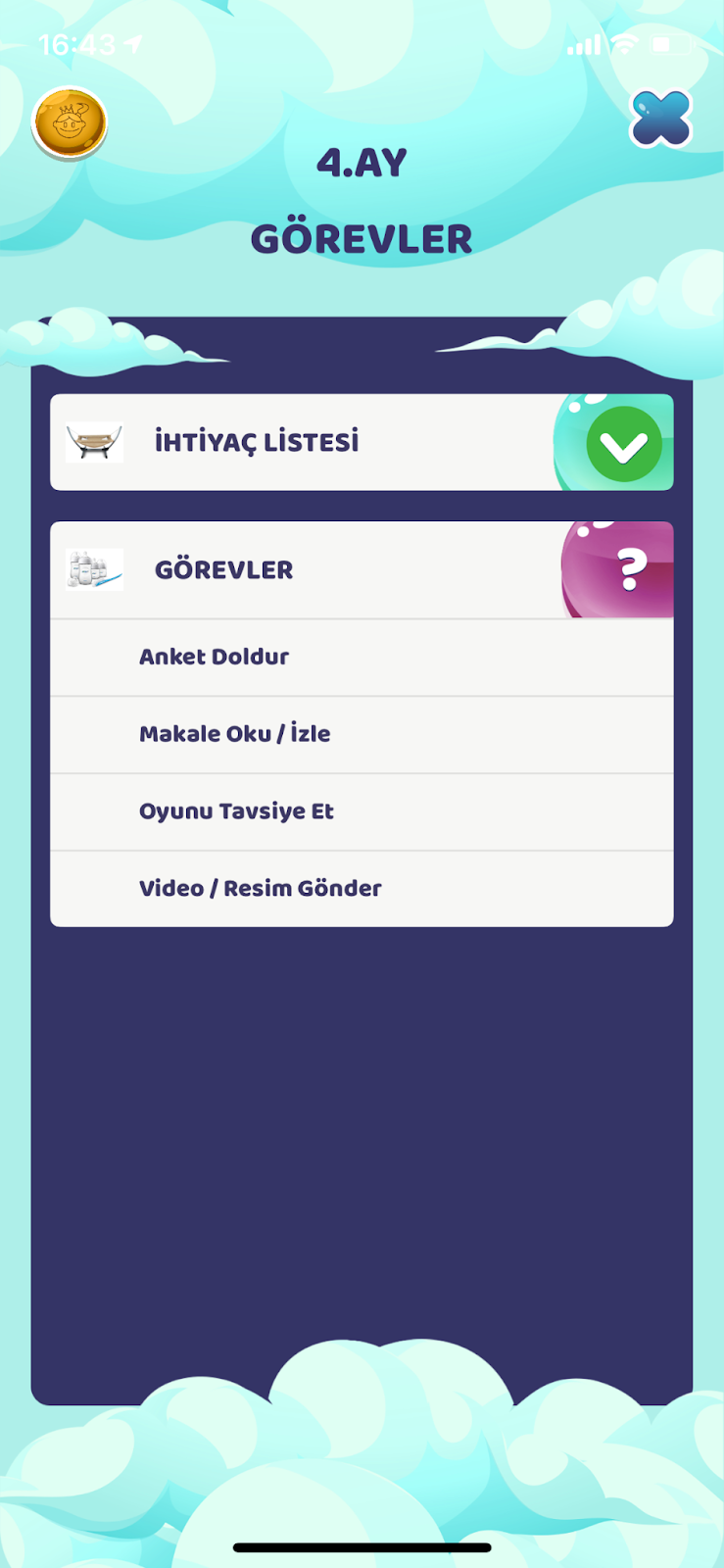Select Makale Oku / İzle task
This screenshot has width=724, height=1568.
(x=361, y=734)
